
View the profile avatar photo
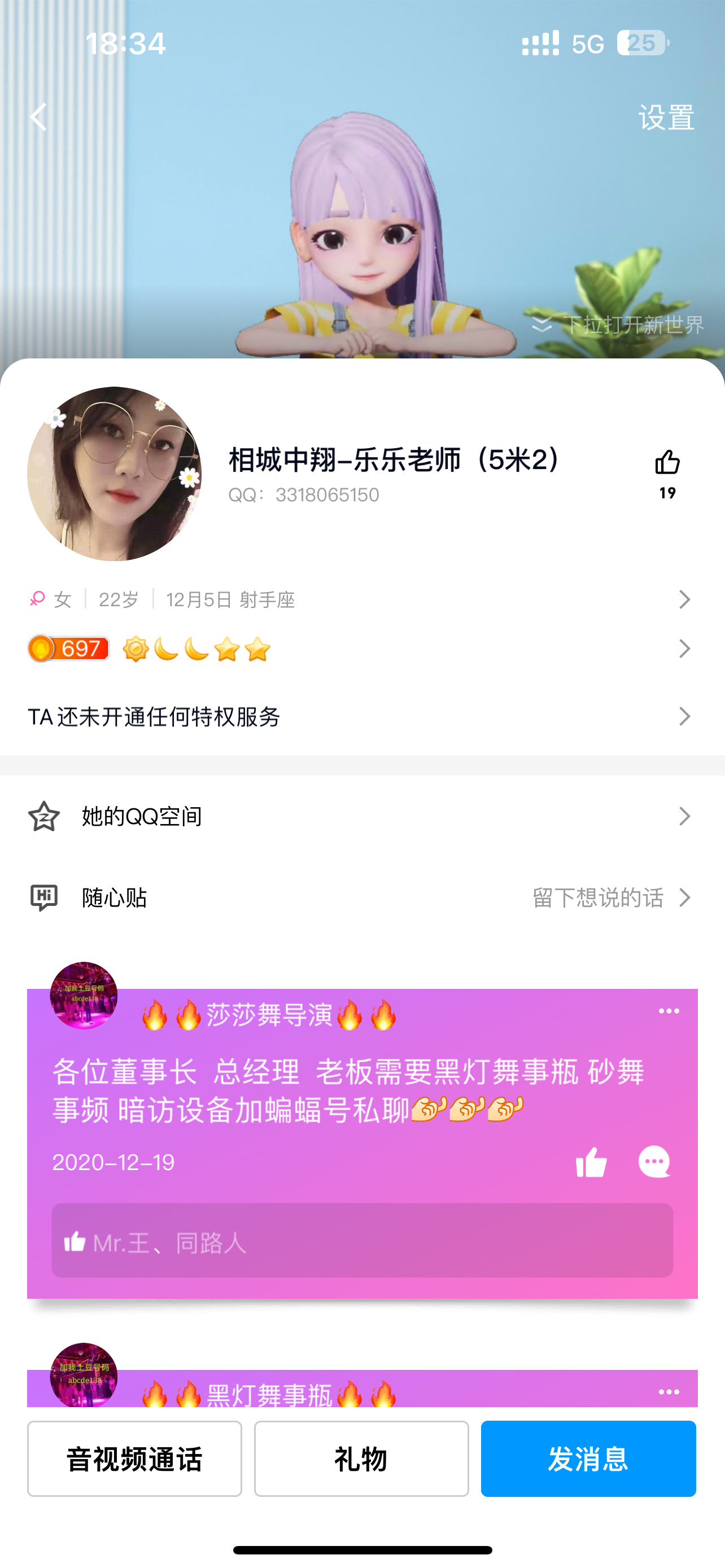(115, 474)
